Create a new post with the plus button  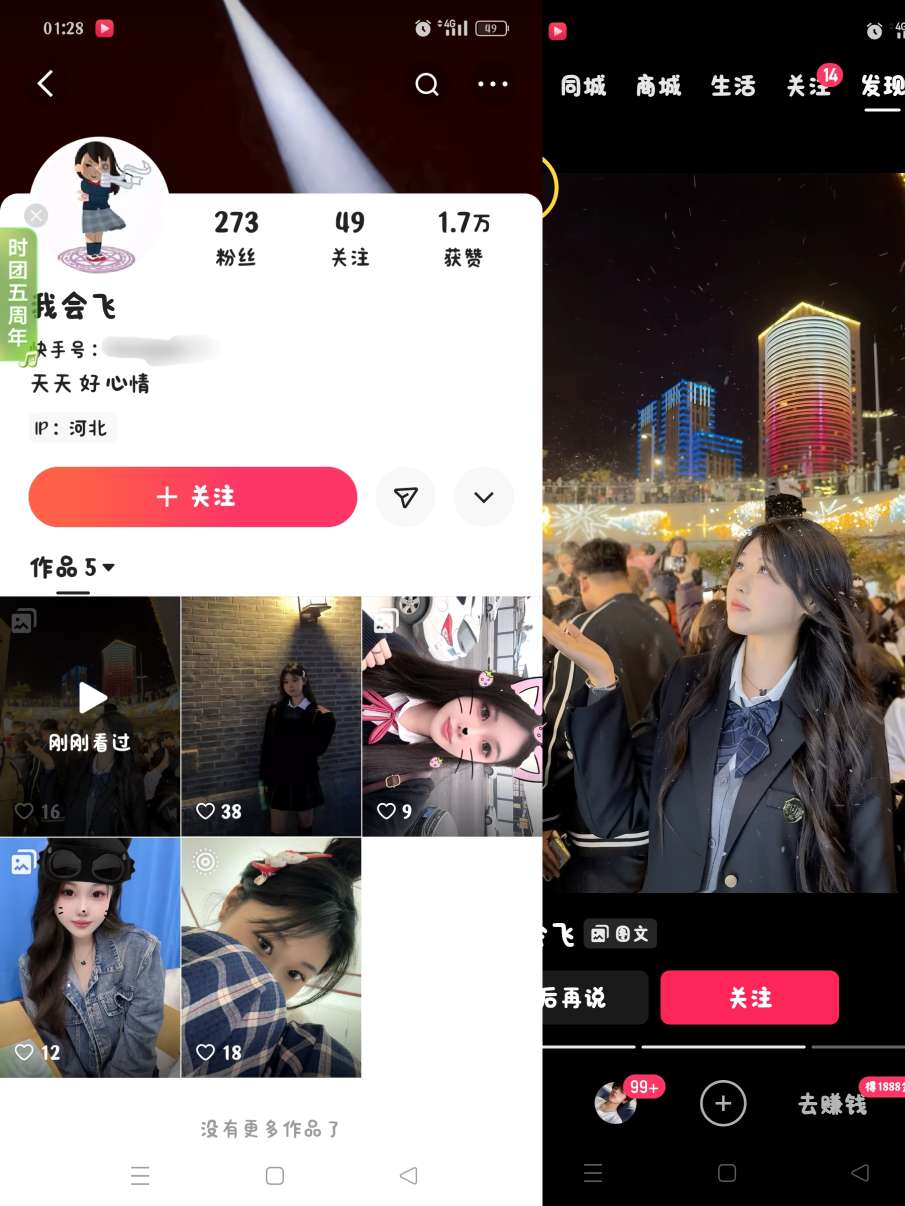click(x=723, y=1104)
